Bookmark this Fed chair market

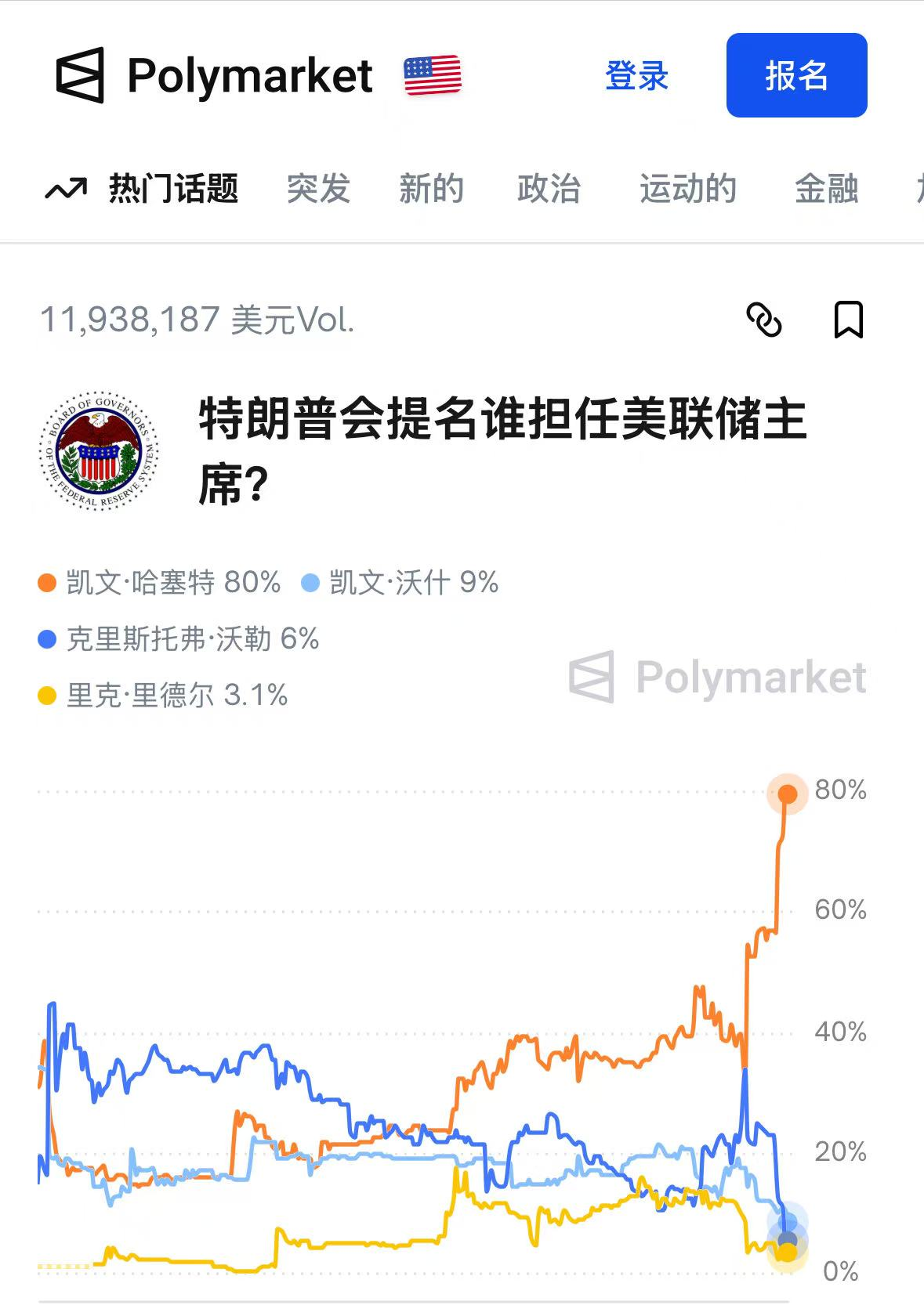(848, 320)
